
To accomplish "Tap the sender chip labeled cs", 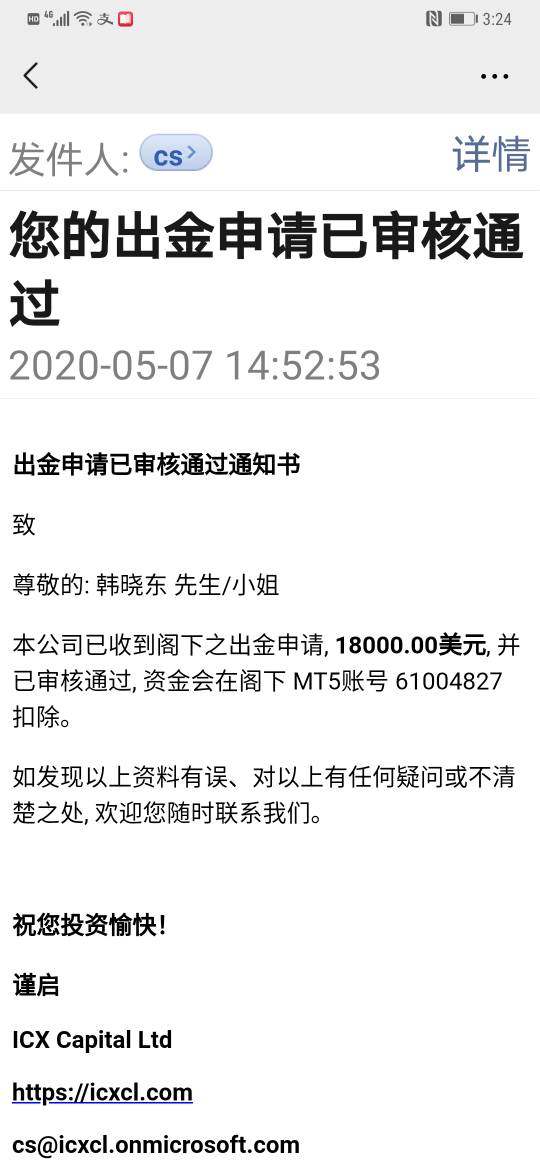I will (x=176, y=155).
